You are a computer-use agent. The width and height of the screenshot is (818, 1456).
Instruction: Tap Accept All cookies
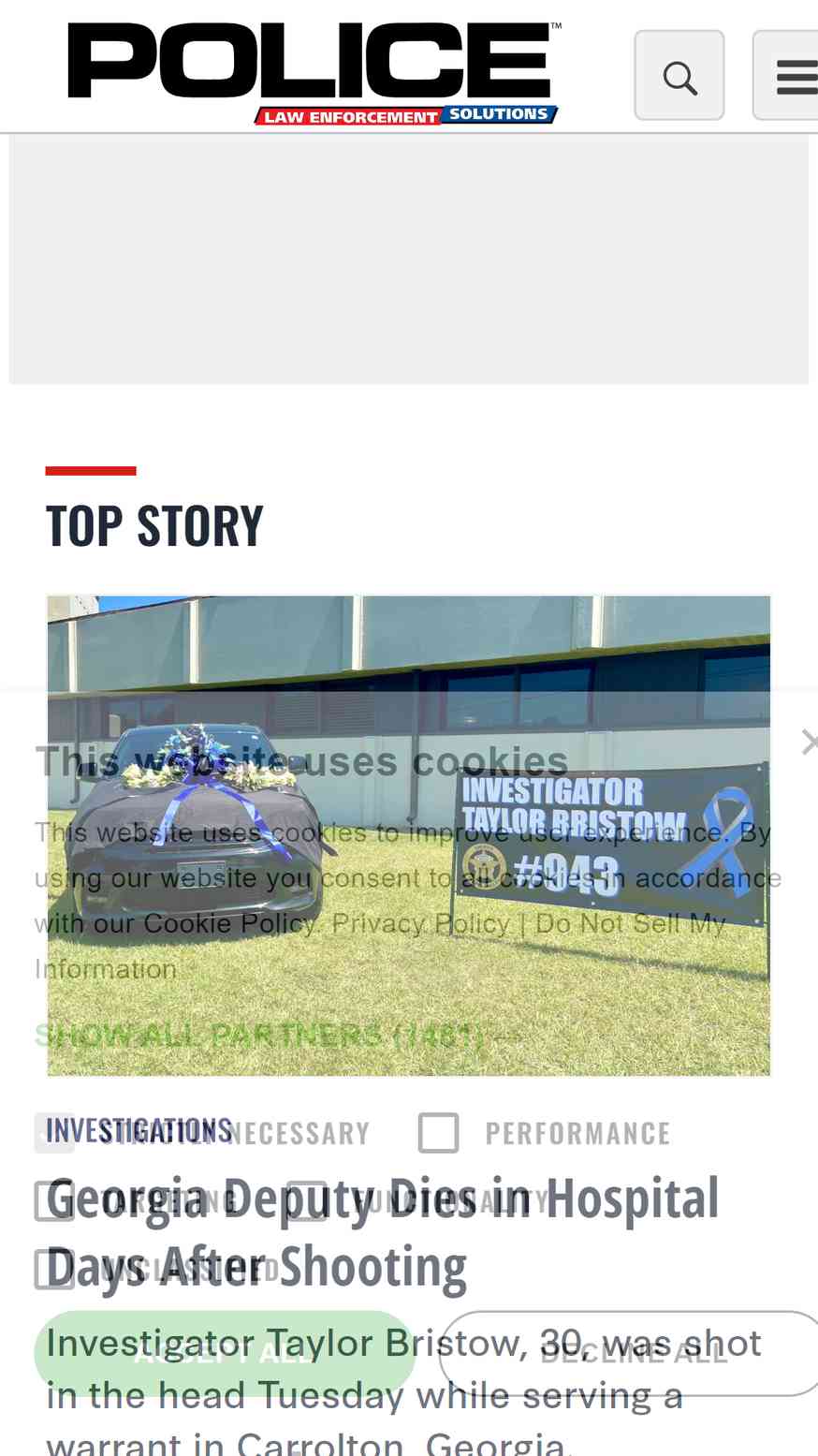point(225,1353)
